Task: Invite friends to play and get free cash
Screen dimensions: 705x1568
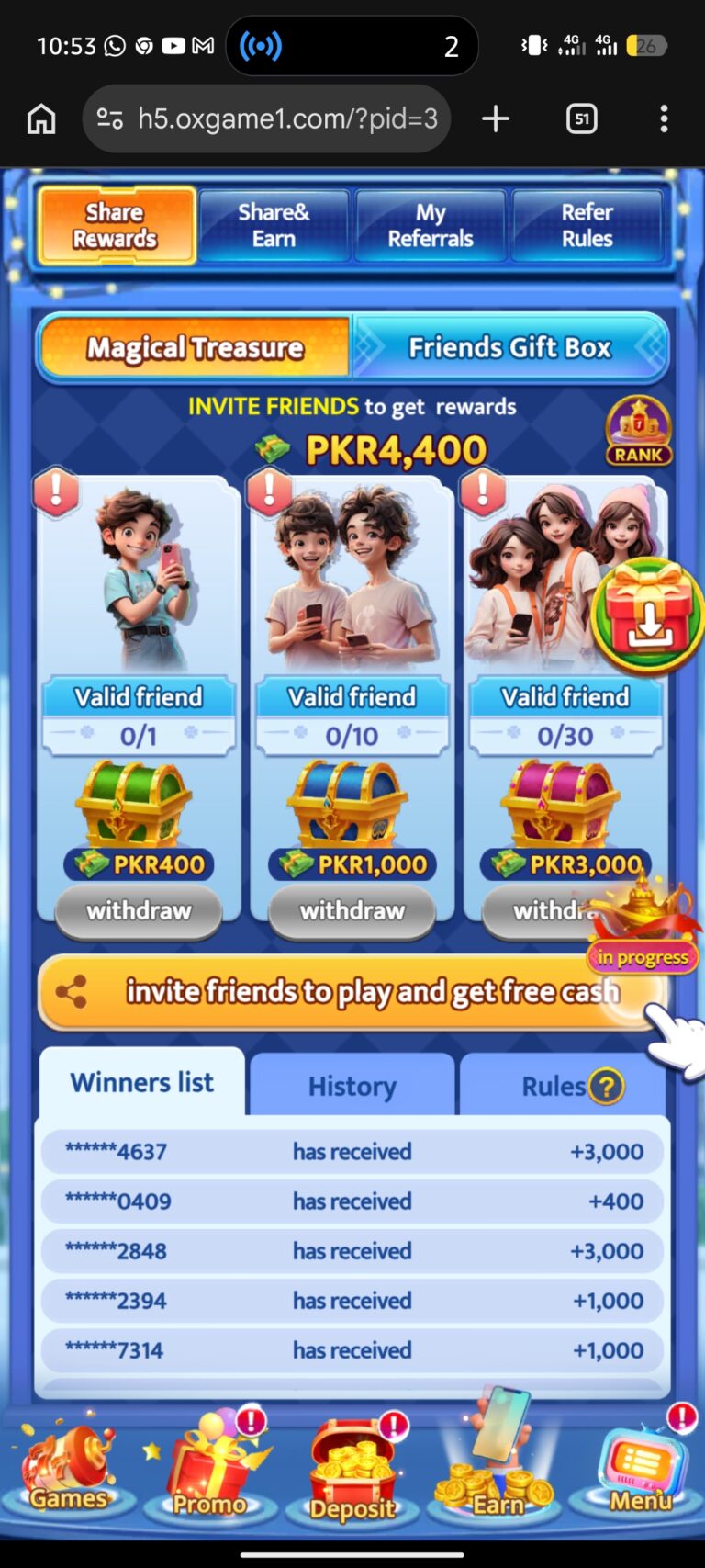Action: click(x=352, y=992)
